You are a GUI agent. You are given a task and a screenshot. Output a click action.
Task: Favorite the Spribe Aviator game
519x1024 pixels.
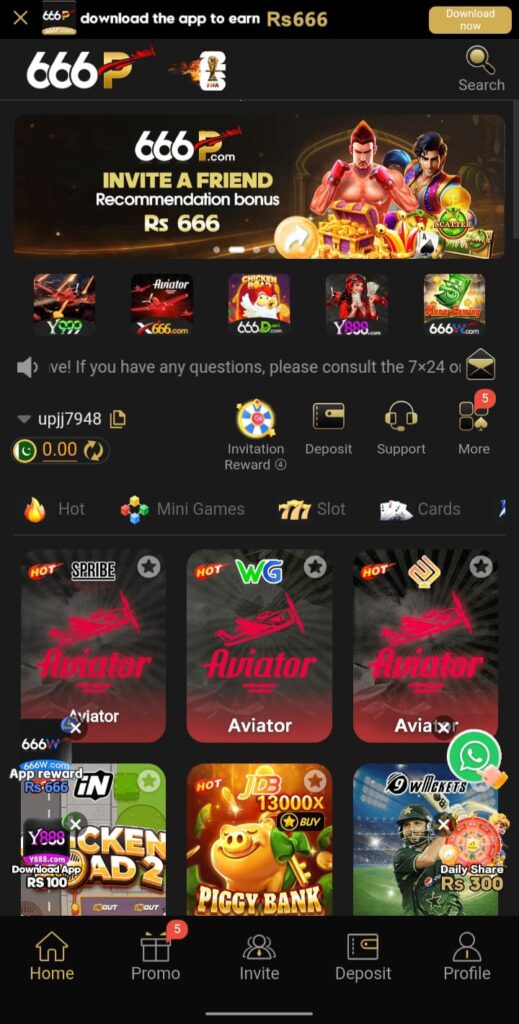coord(149,566)
